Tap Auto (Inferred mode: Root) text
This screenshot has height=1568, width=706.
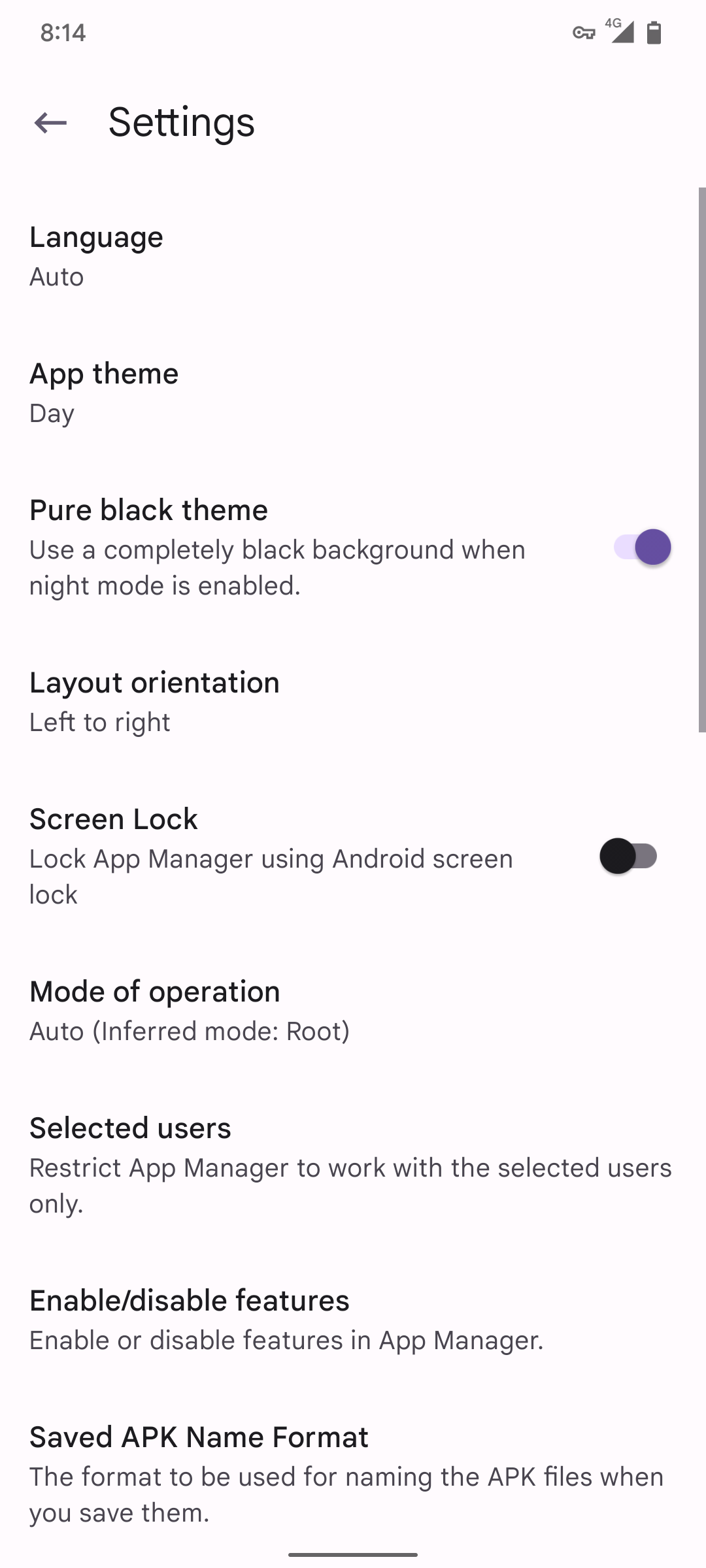190,1031
